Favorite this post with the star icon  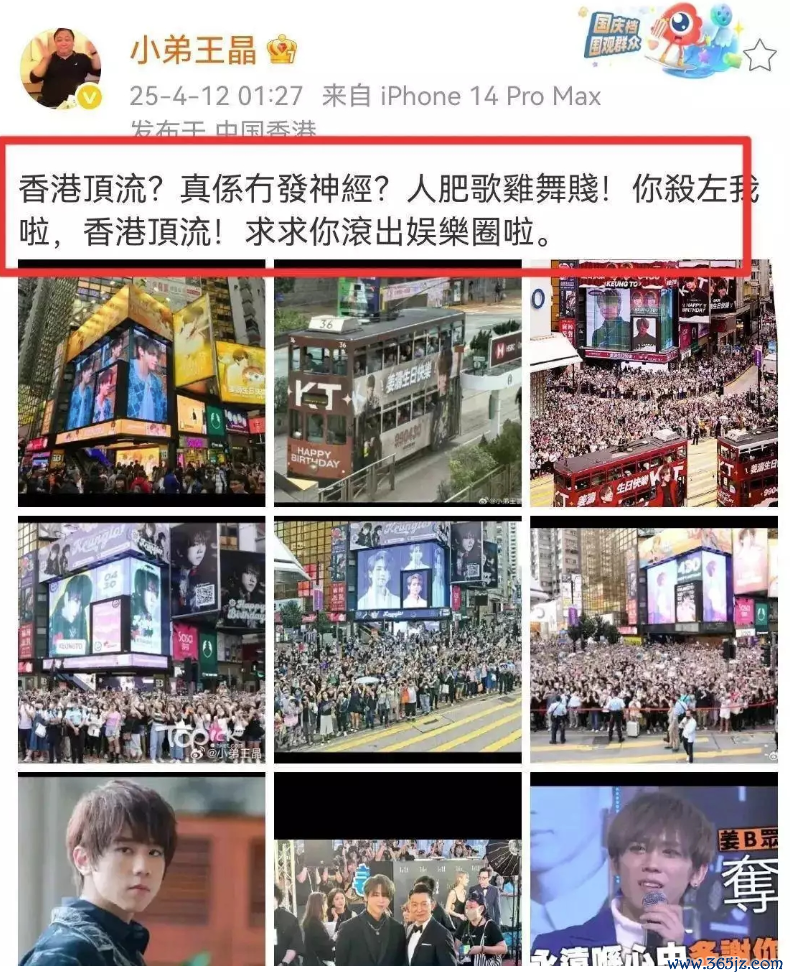(760, 56)
